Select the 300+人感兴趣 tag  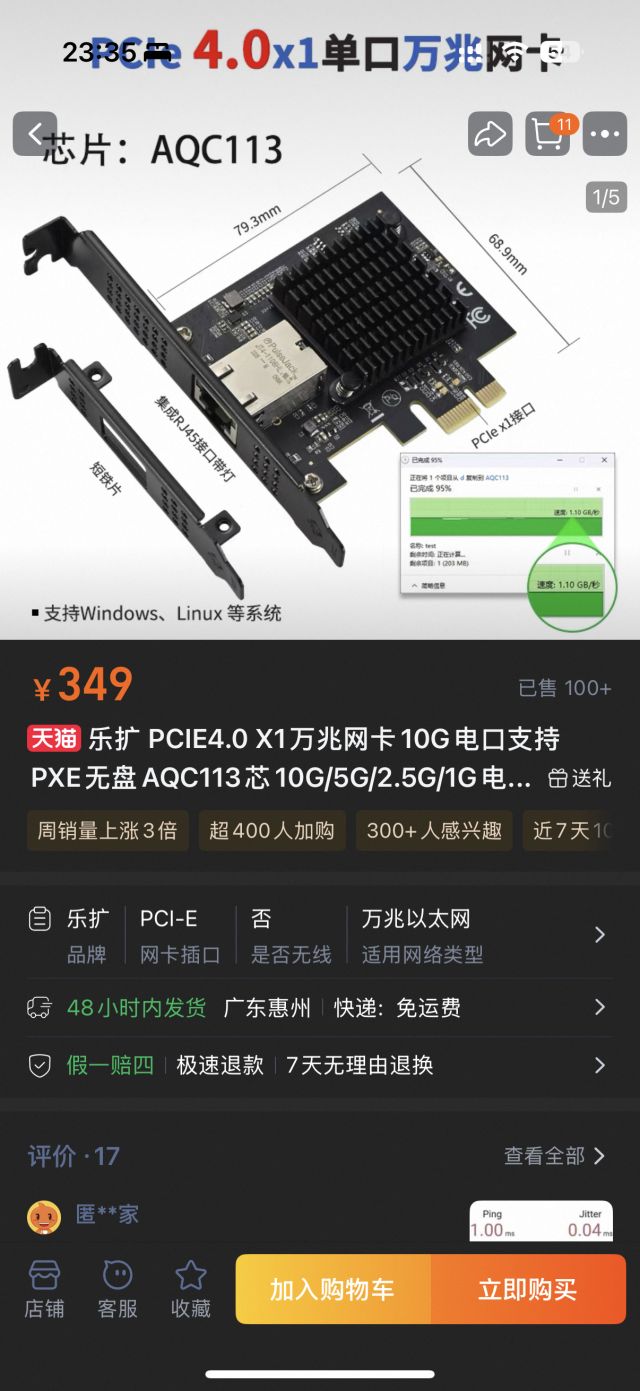pos(434,830)
